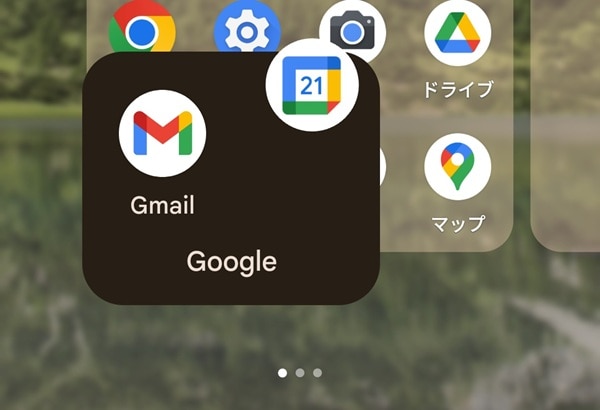Open the ドライブ app
Image resolution: width=600 pixels, height=410 pixels.
tap(457, 35)
